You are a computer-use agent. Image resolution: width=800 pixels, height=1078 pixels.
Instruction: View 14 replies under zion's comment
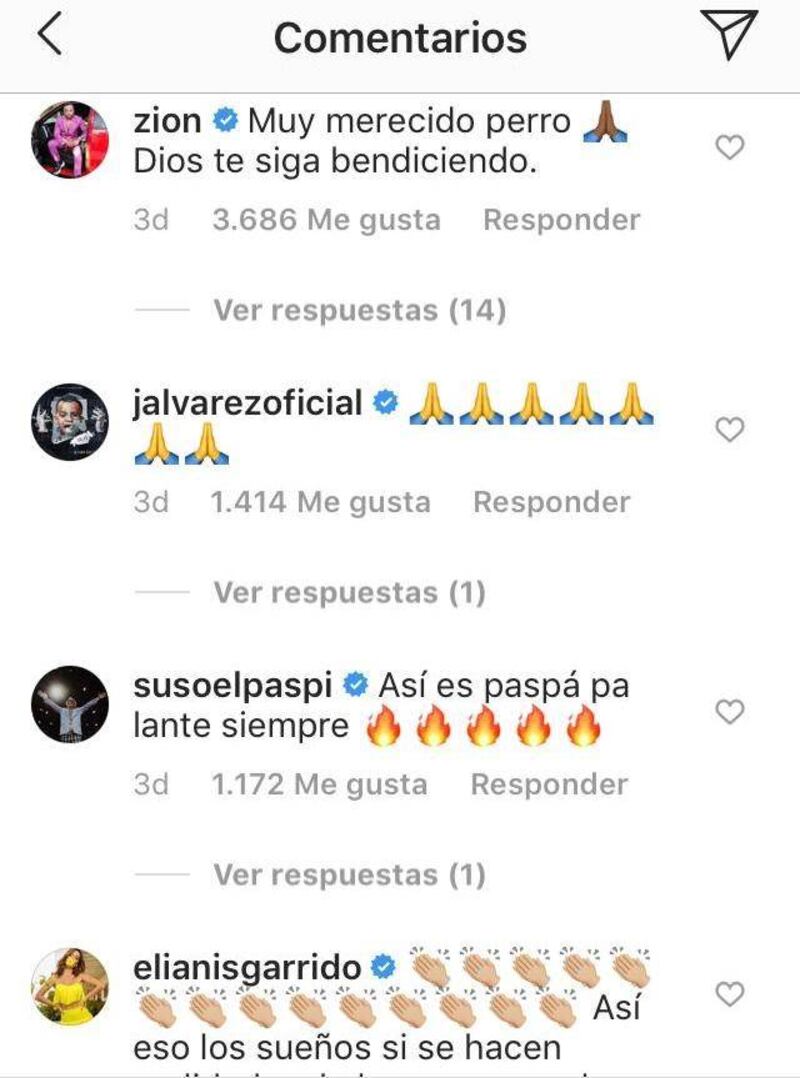pyautogui.click(x=359, y=310)
